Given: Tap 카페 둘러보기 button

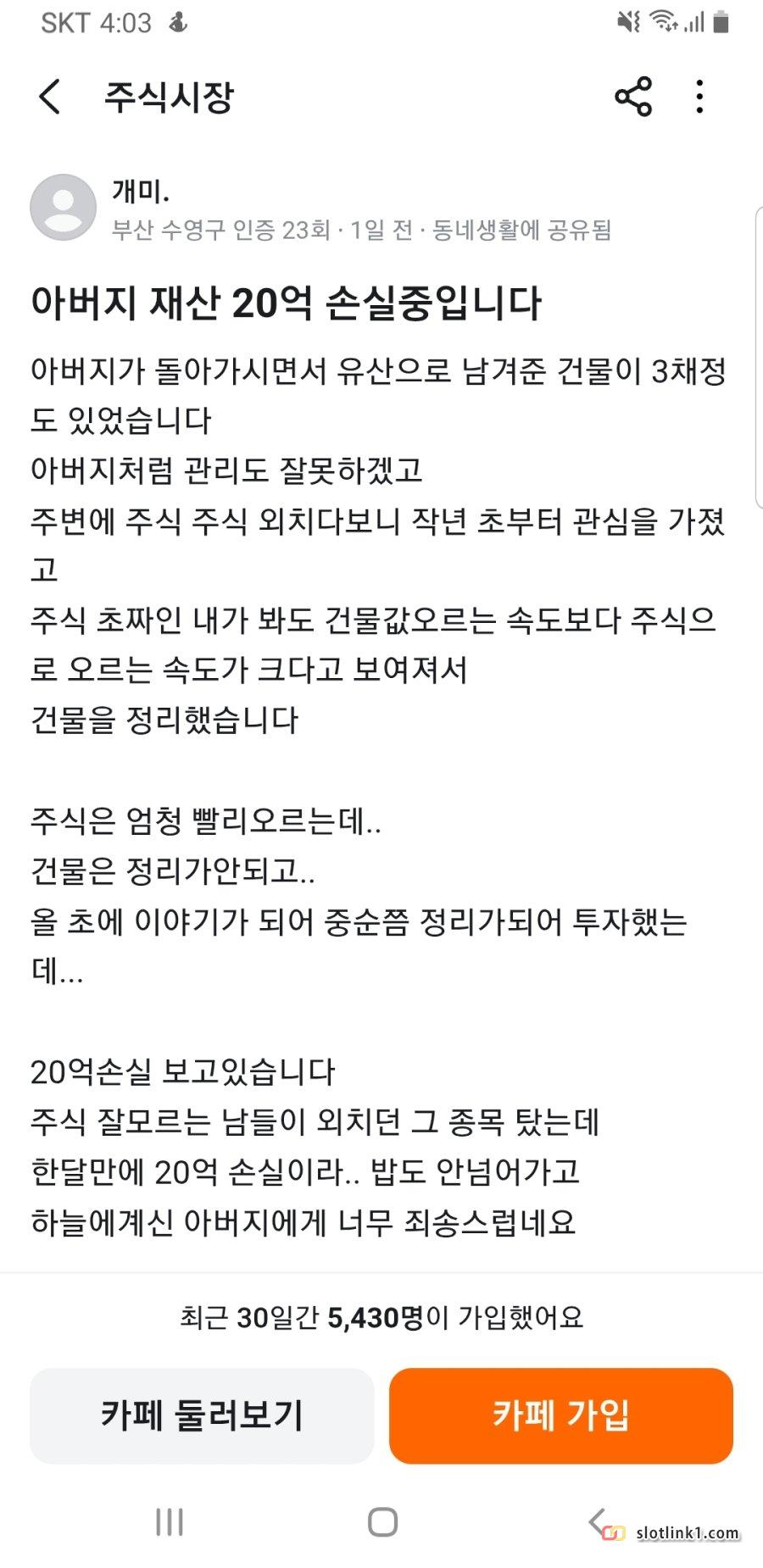Looking at the screenshot, I should point(202,1415).
